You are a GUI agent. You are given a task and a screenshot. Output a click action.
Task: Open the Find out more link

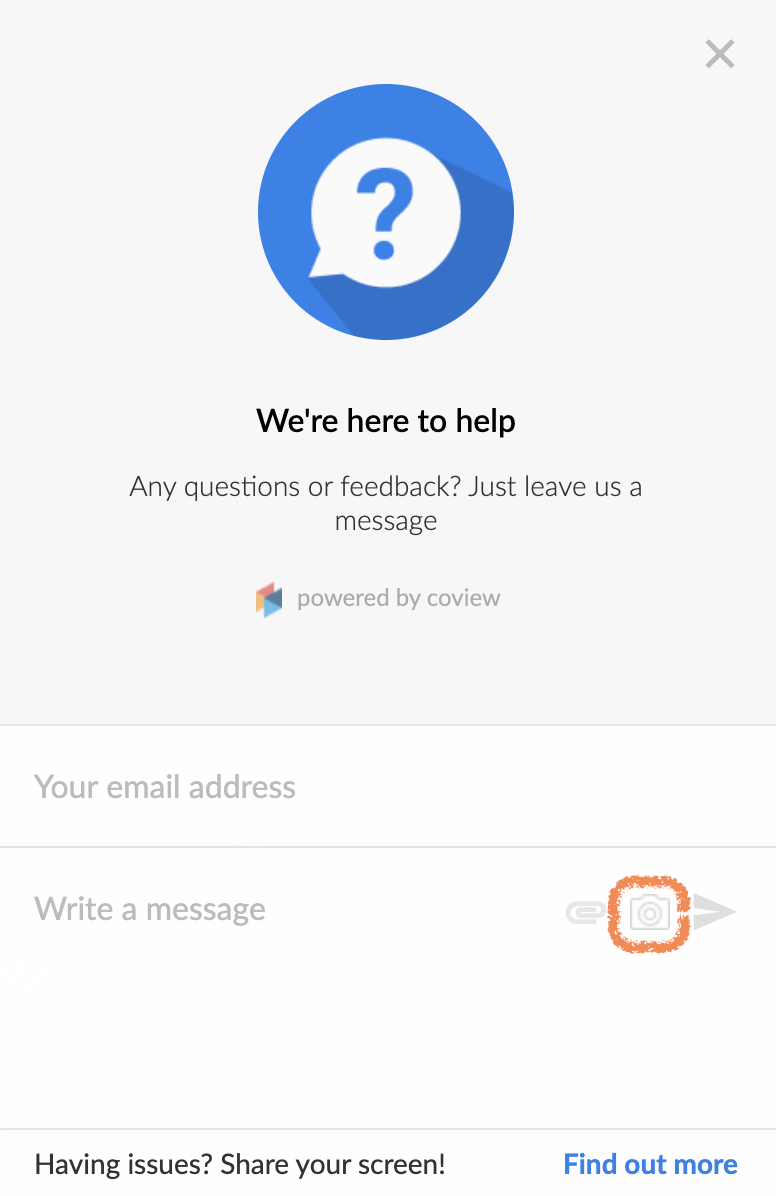pos(650,1164)
